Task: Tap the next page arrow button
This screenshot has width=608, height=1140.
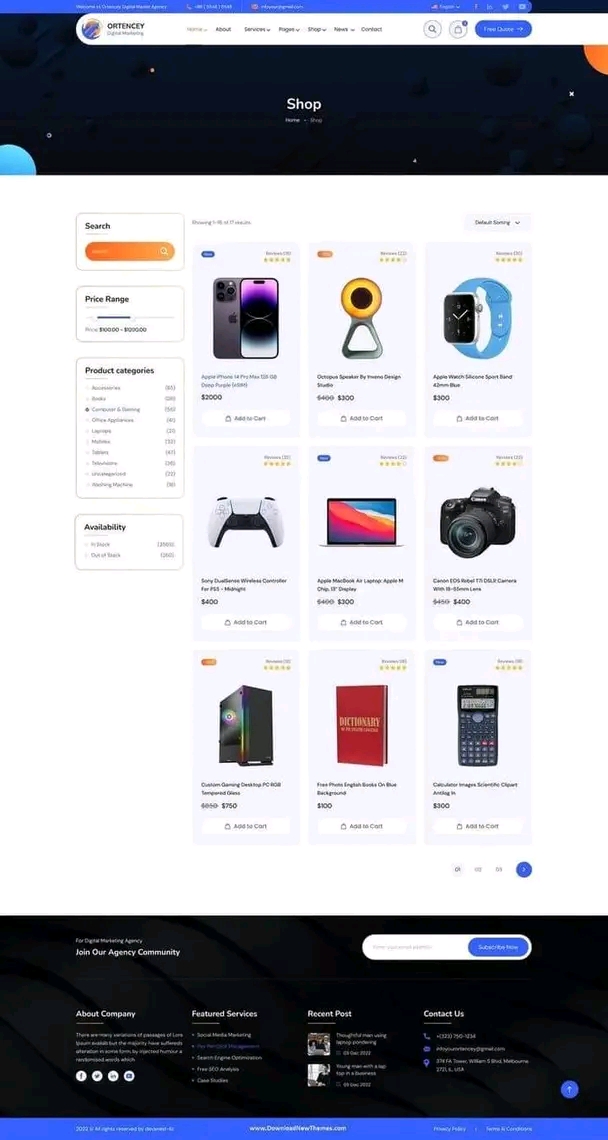Action: tap(524, 870)
